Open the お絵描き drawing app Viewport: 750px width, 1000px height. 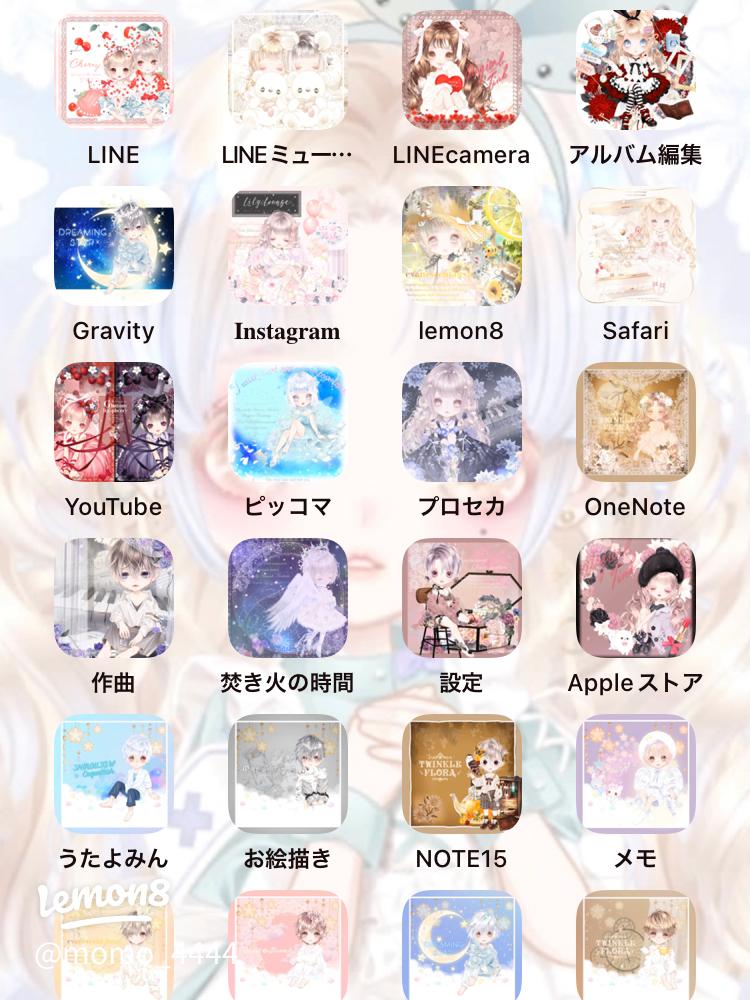pyautogui.click(x=287, y=772)
